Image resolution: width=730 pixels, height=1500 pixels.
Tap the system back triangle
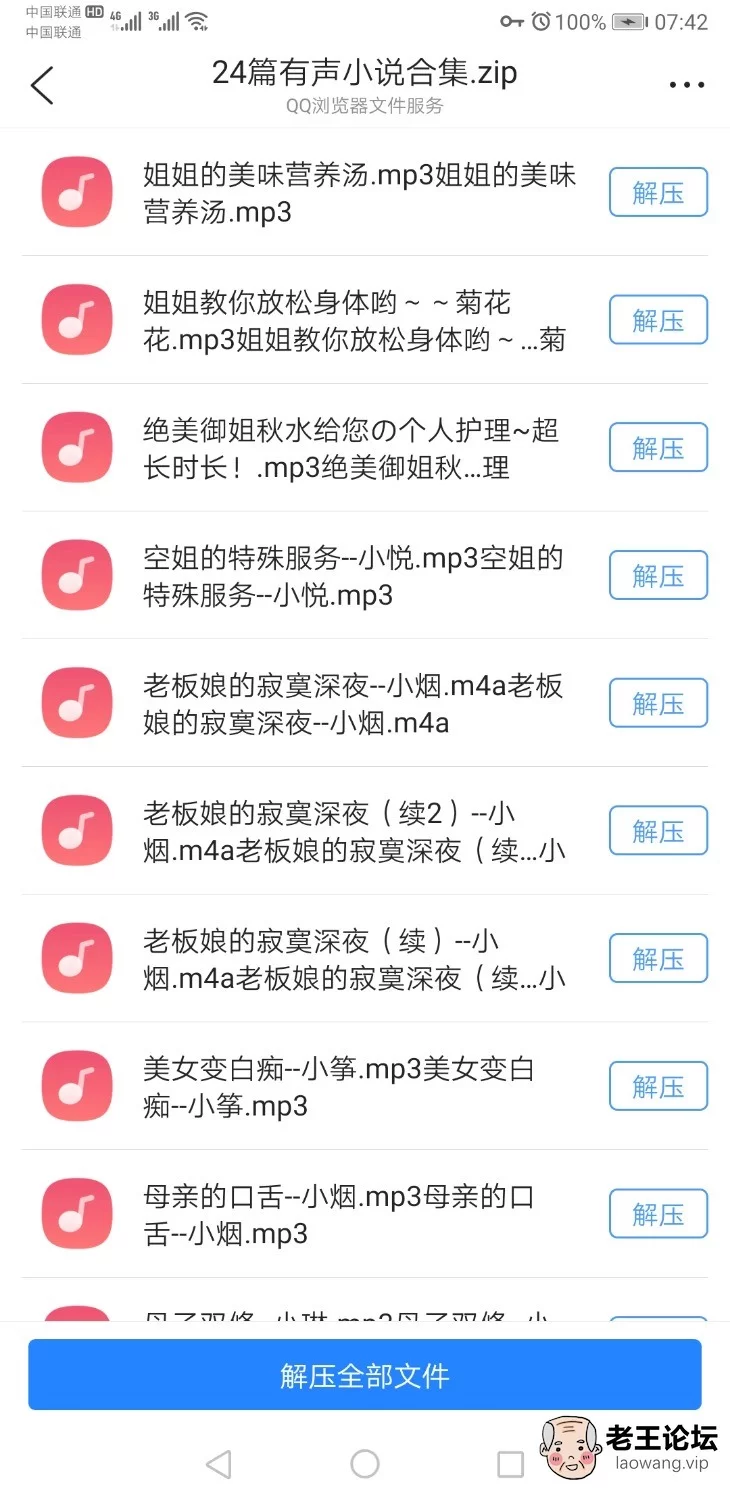click(x=219, y=1464)
